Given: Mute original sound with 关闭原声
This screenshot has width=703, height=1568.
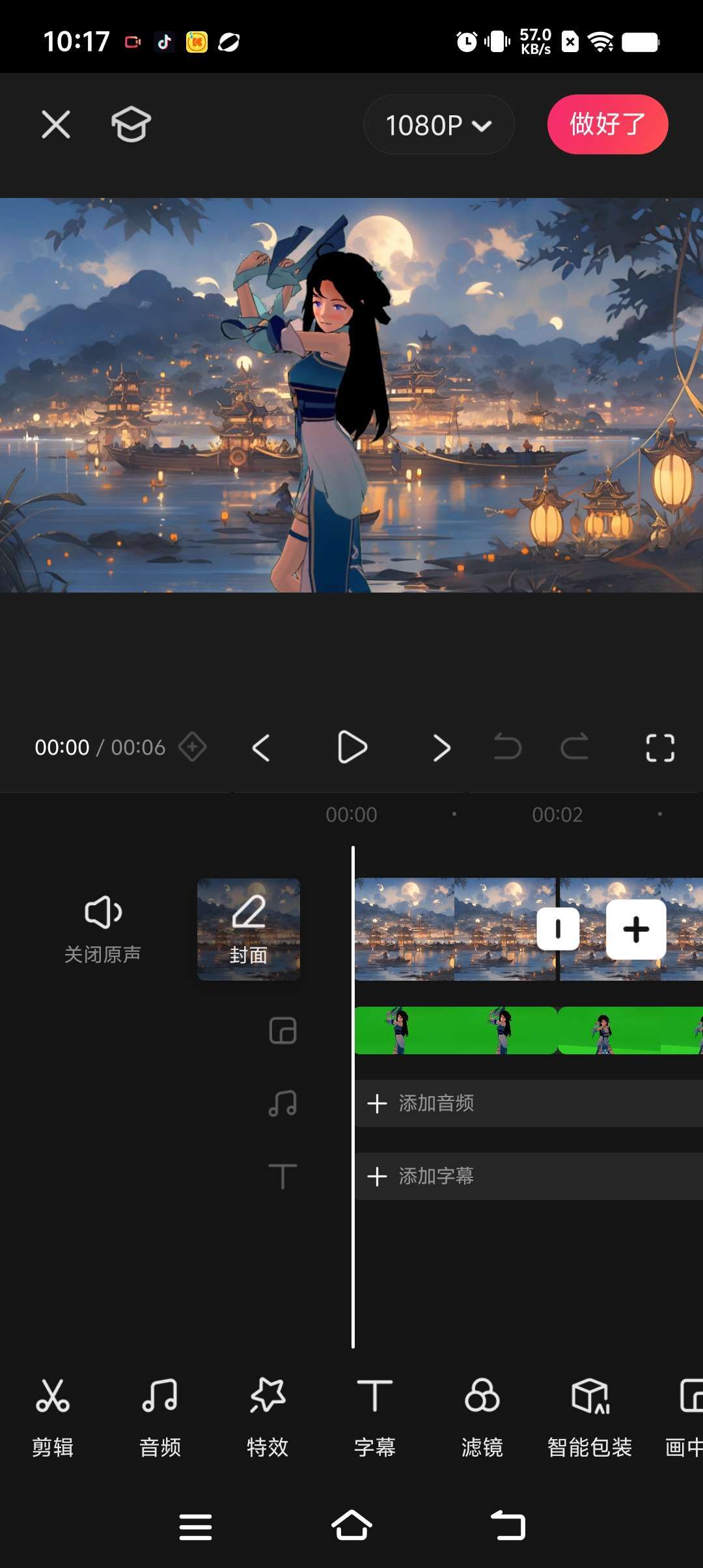Looking at the screenshot, I should tap(103, 929).
